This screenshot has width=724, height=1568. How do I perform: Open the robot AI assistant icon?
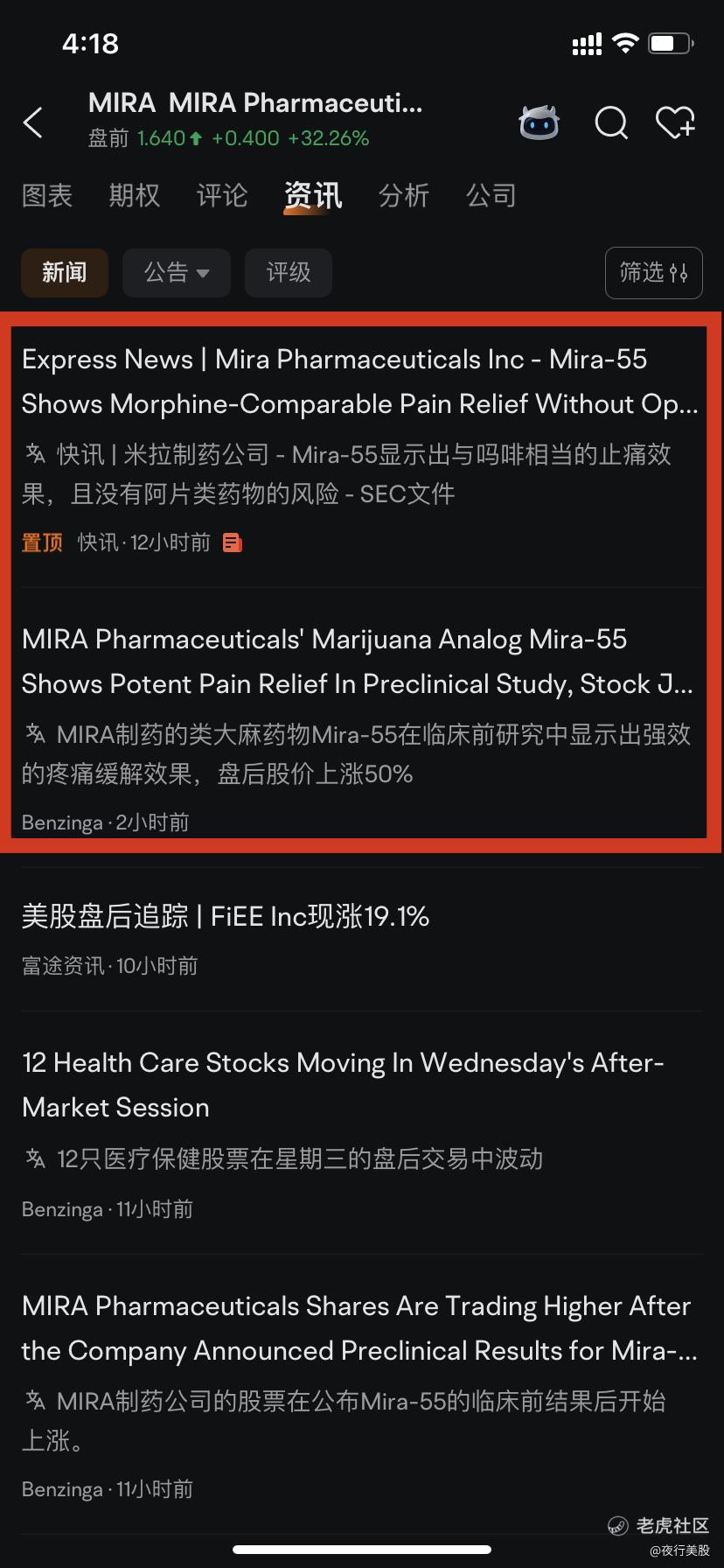(x=539, y=123)
